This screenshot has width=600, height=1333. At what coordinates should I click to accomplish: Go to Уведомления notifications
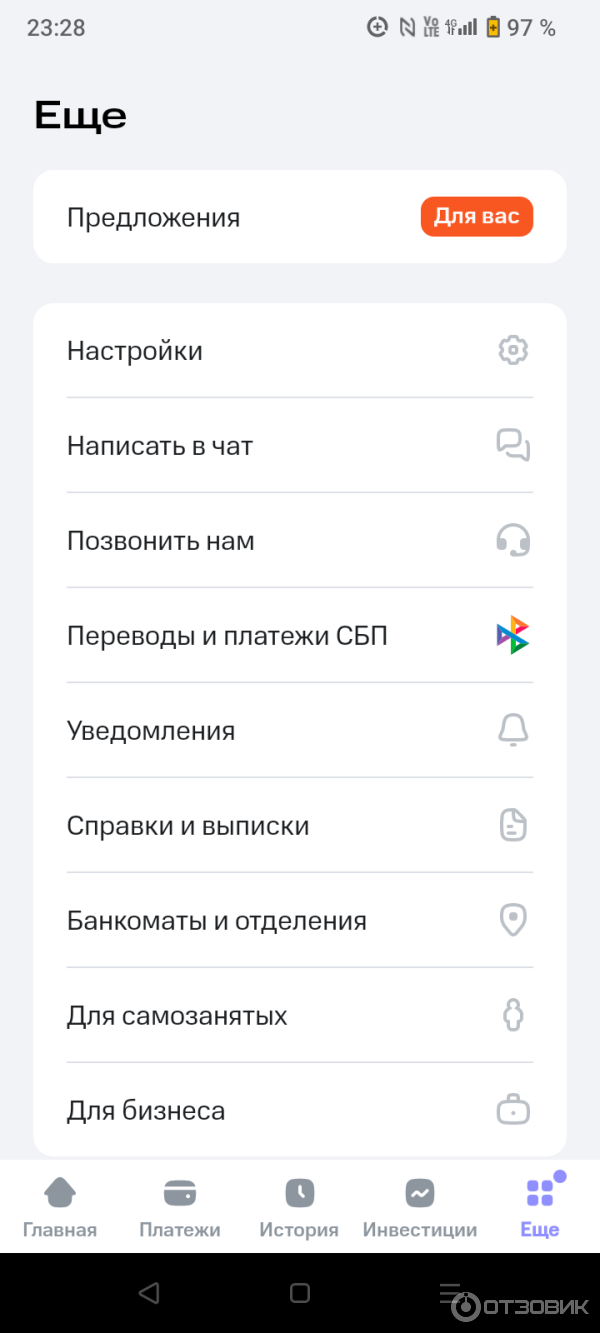(x=299, y=731)
